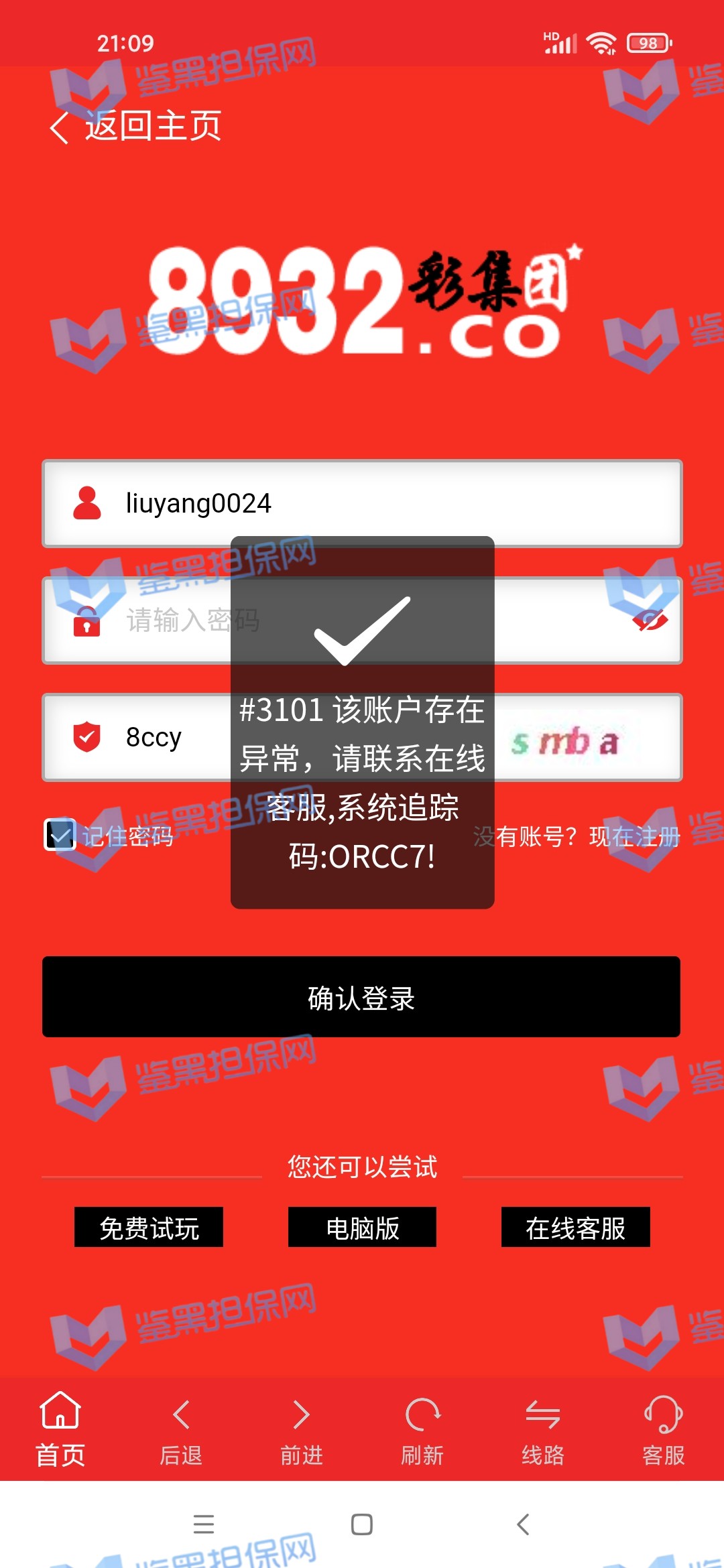Screen dimensions: 724x1568
Task: Open system recent apps menu
Action: pos(203,1524)
